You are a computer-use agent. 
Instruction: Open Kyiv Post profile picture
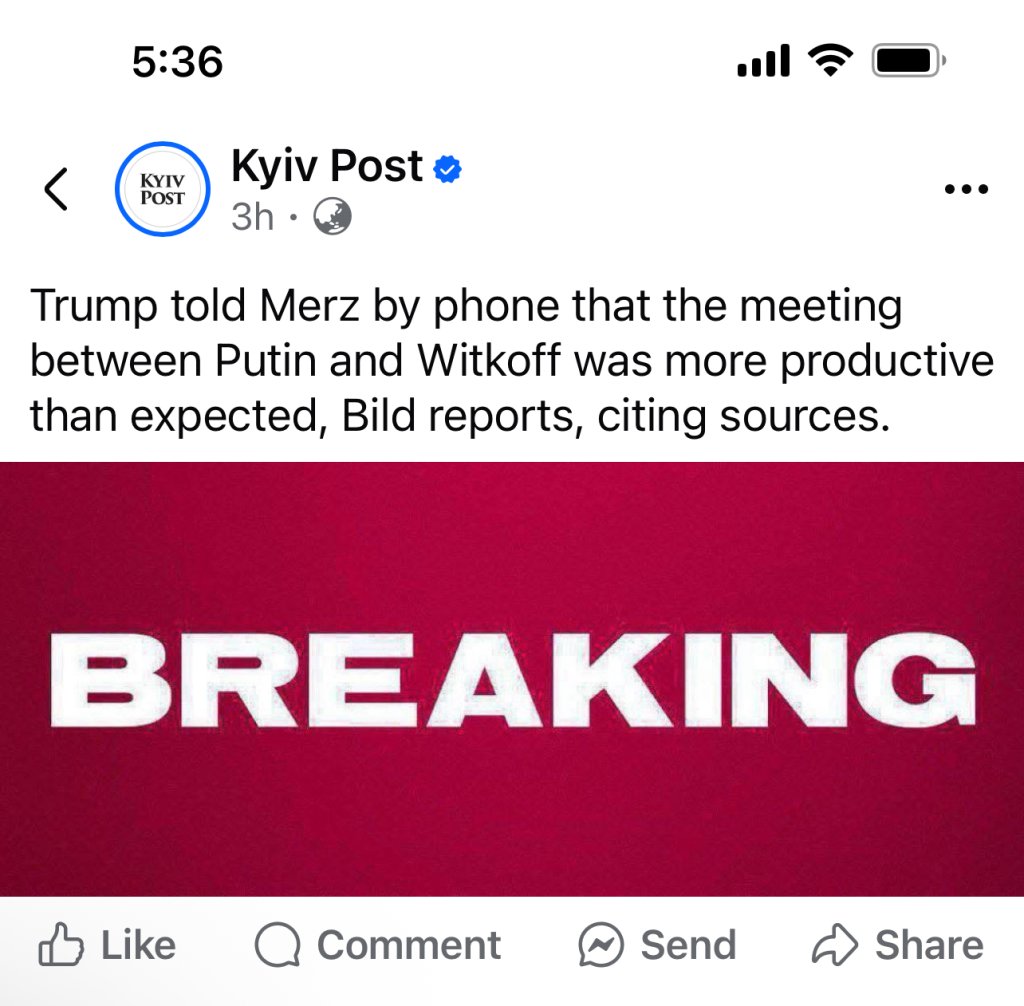[x=163, y=189]
